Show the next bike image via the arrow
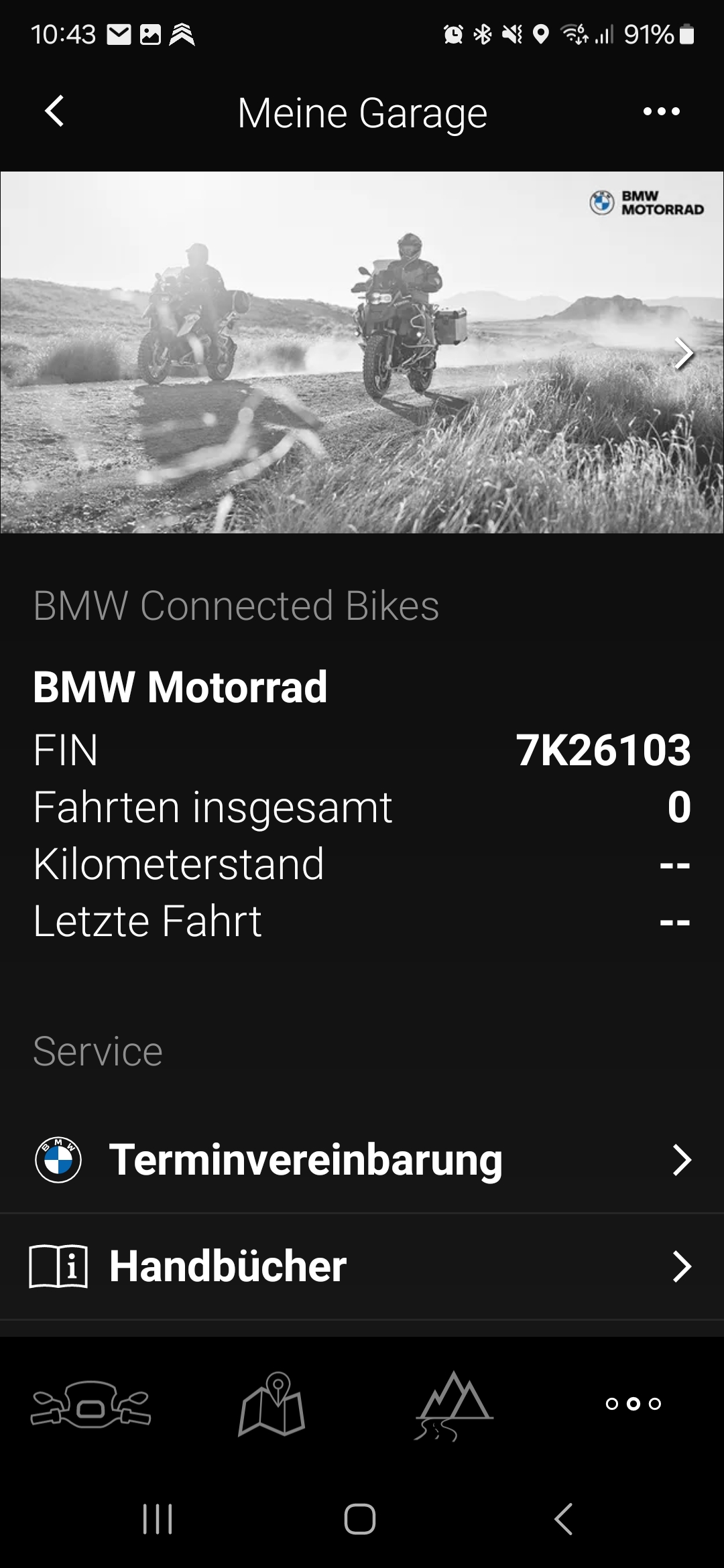The height and width of the screenshot is (1568, 724). (x=683, y=354)
